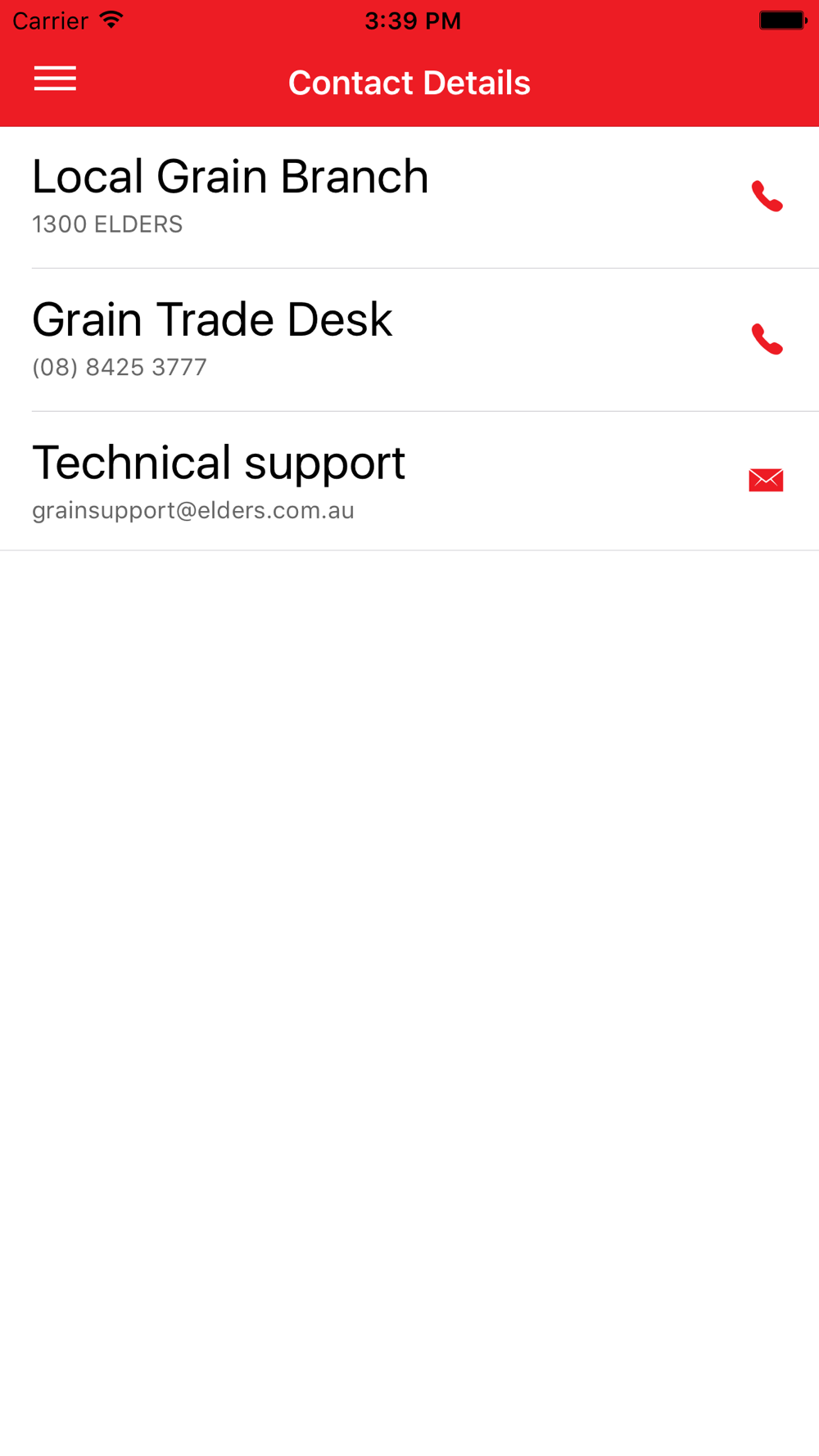Select the Grain Trade Desk row
819x1456 pixels.
[x=409, y=340]
